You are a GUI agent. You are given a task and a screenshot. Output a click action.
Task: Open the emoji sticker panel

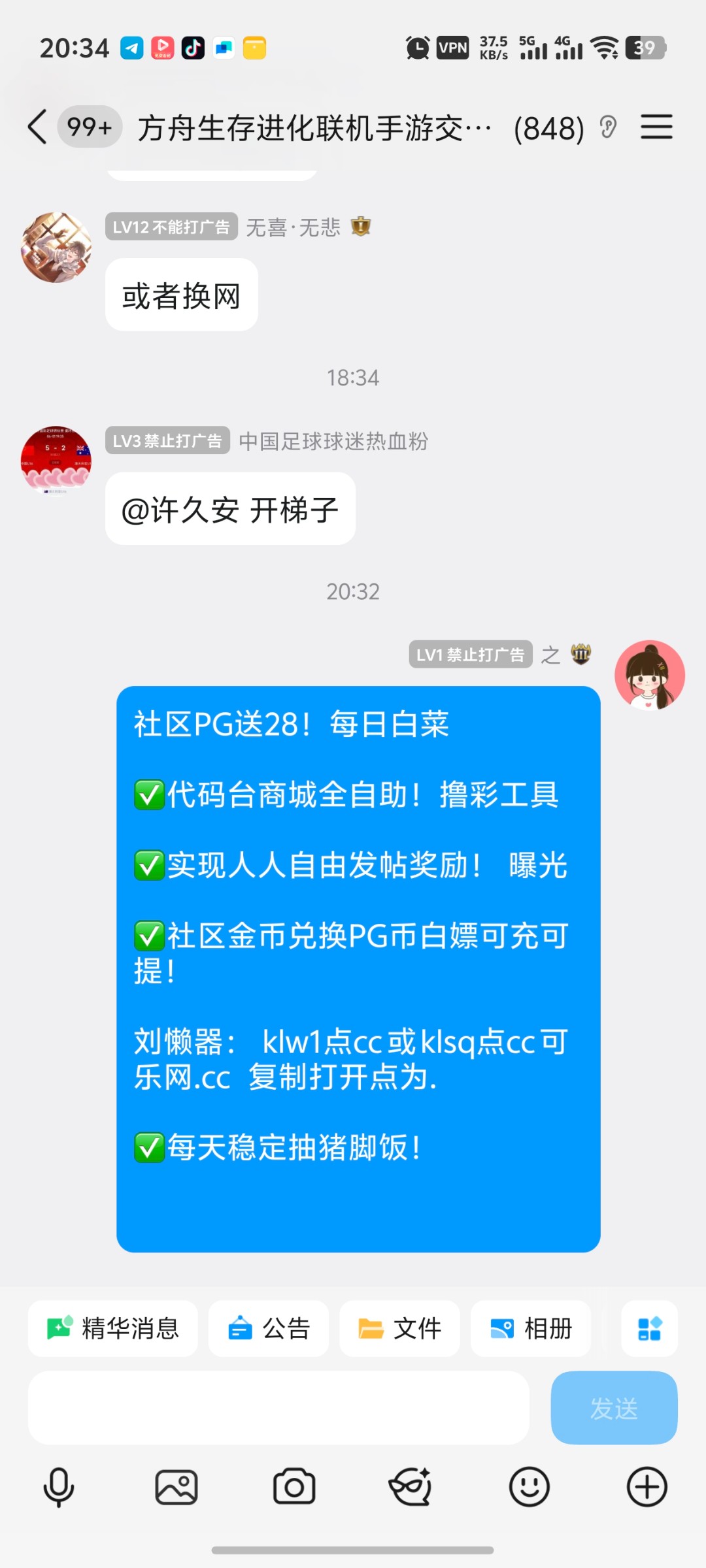tap(529, 1488)
